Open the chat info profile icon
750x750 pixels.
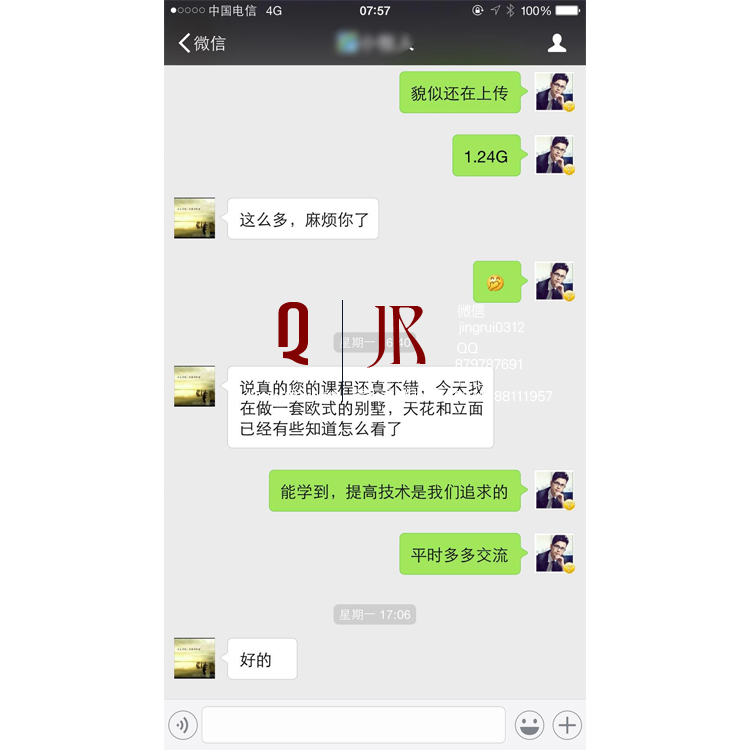coord(557,43)
